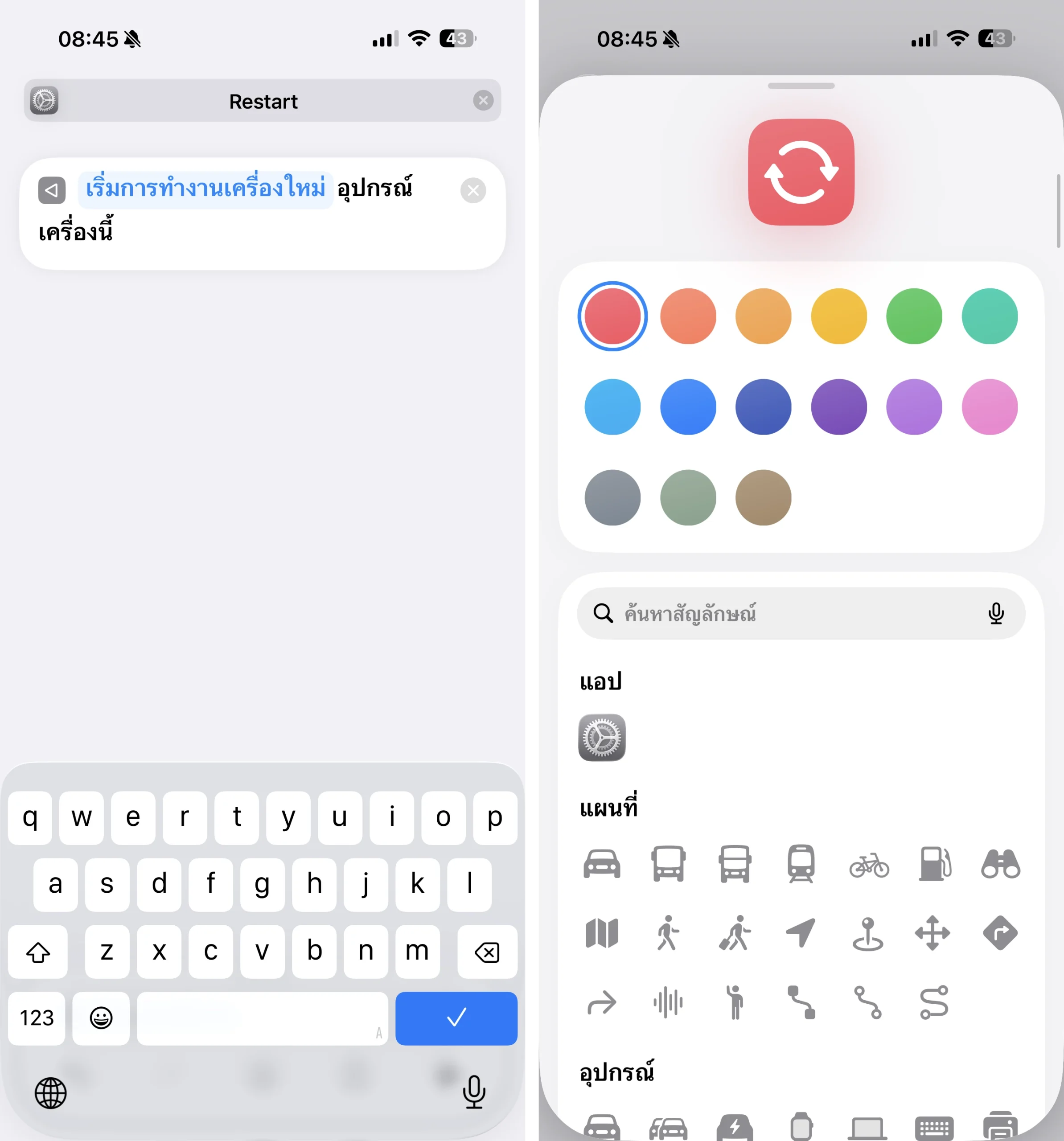Clear the Restart name field
The image size is (1064, 1141).
[x=483, y=100]
